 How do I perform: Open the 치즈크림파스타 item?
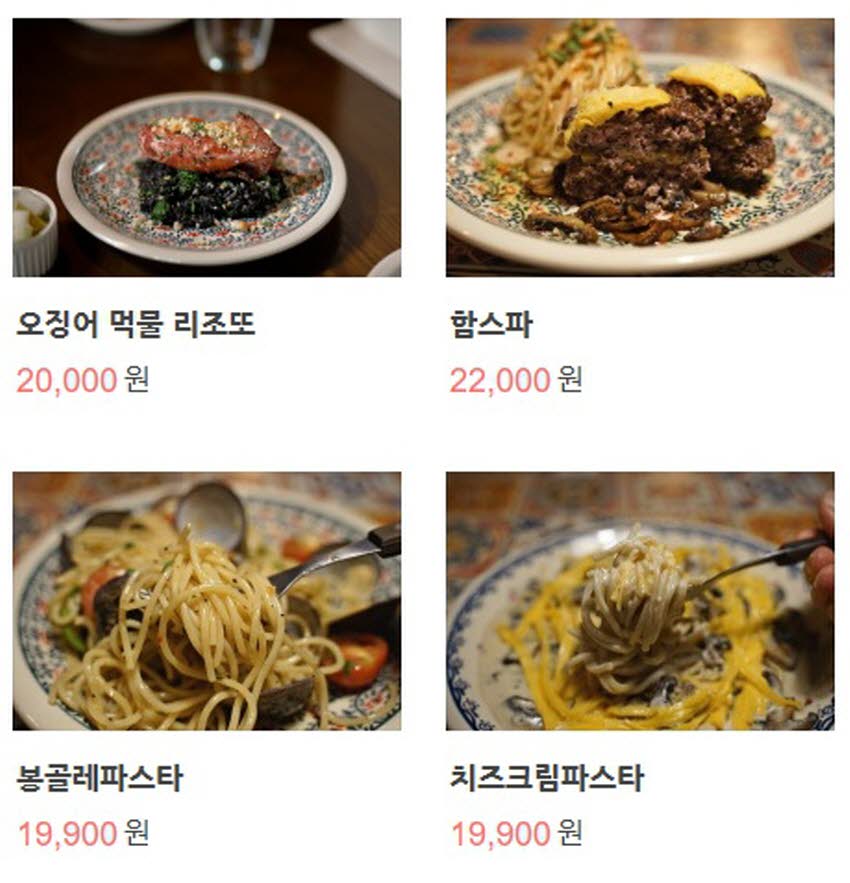click(640, 601)
